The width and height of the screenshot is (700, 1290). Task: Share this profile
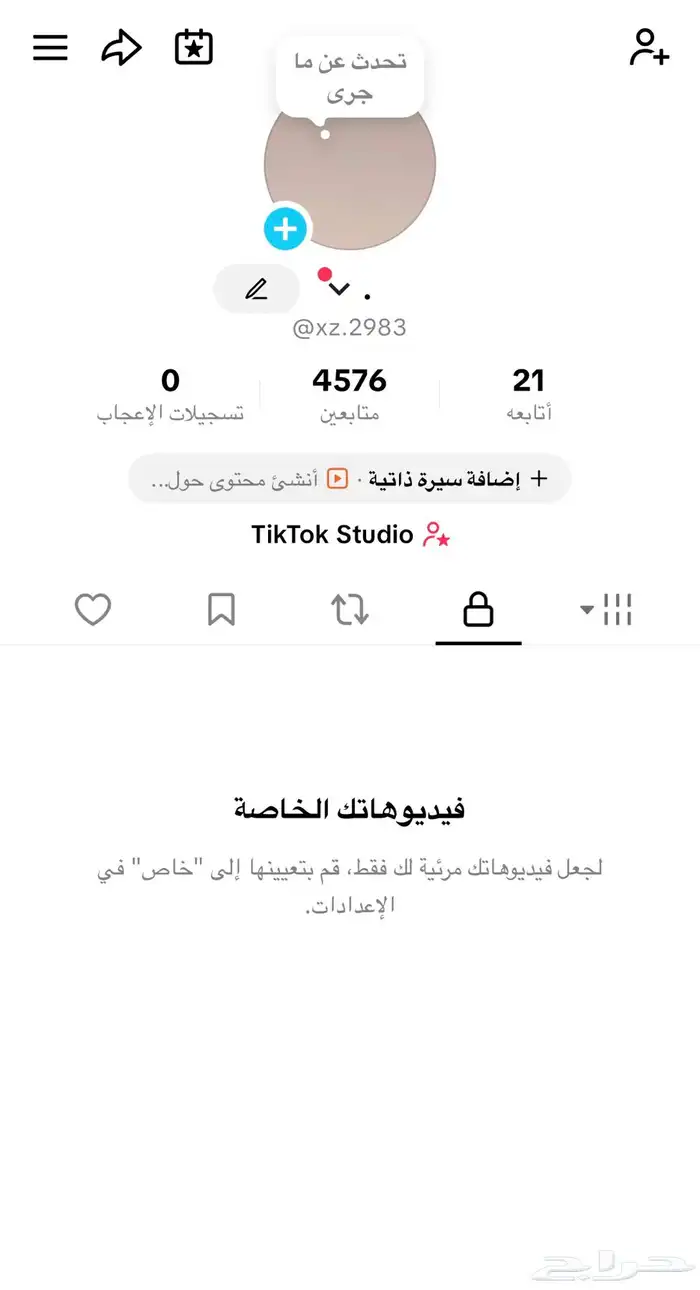pos(121,48)
